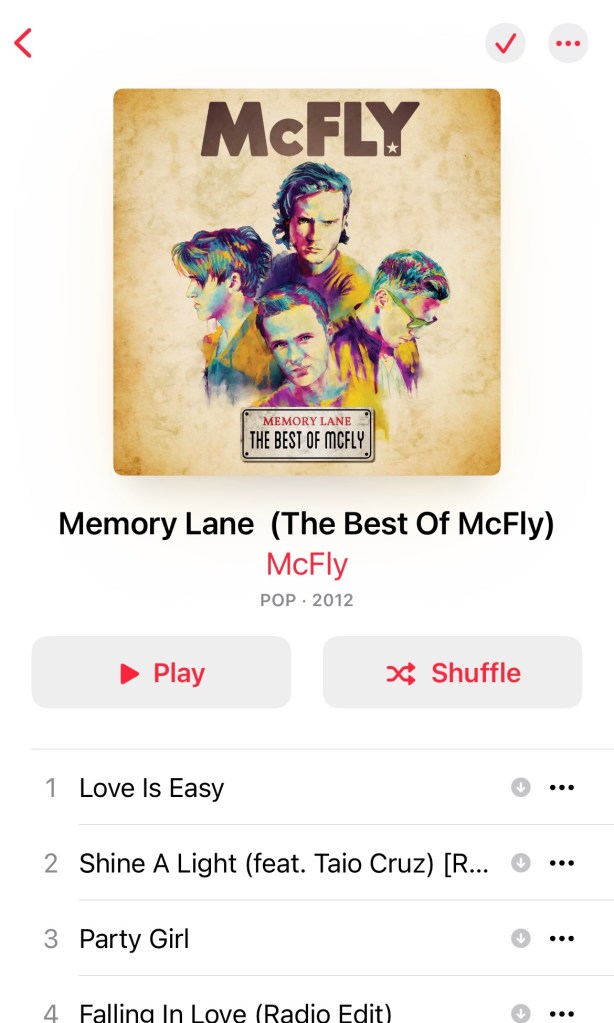Open more options for Party Girl
The height and width of the screenshot is (1023, 614).
[562, 939]
